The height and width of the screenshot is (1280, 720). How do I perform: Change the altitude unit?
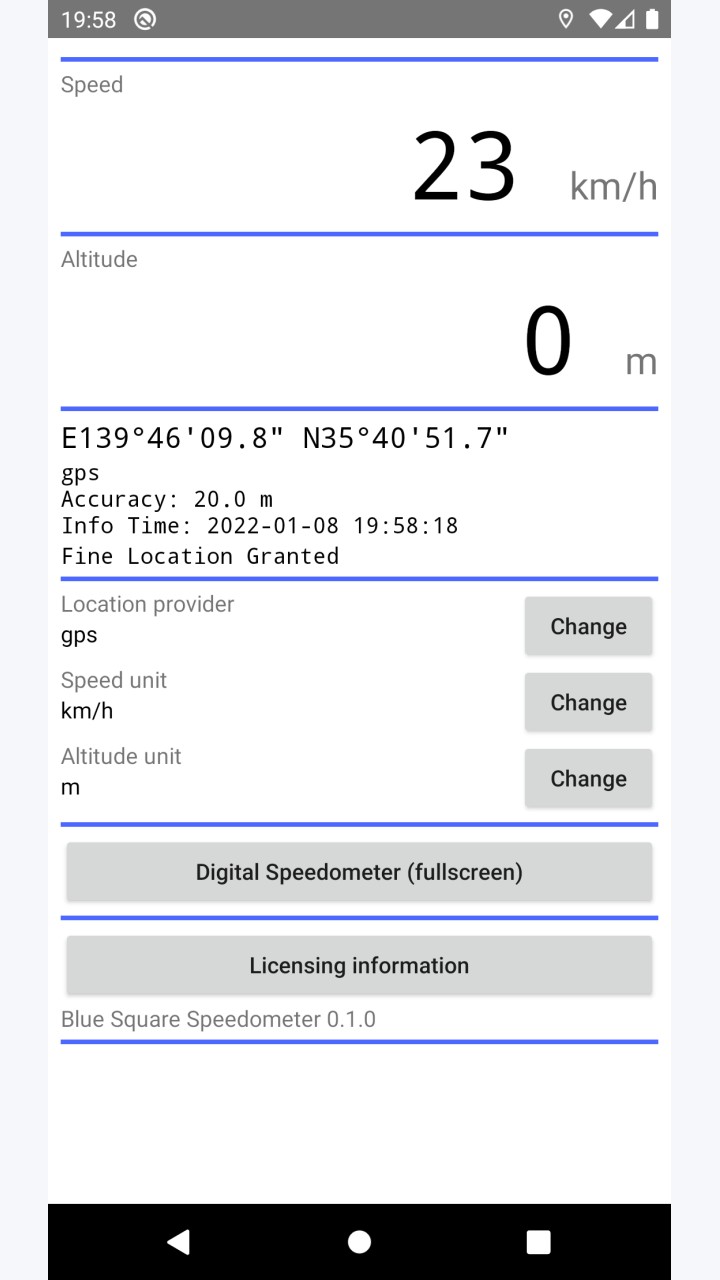point(588,778)
